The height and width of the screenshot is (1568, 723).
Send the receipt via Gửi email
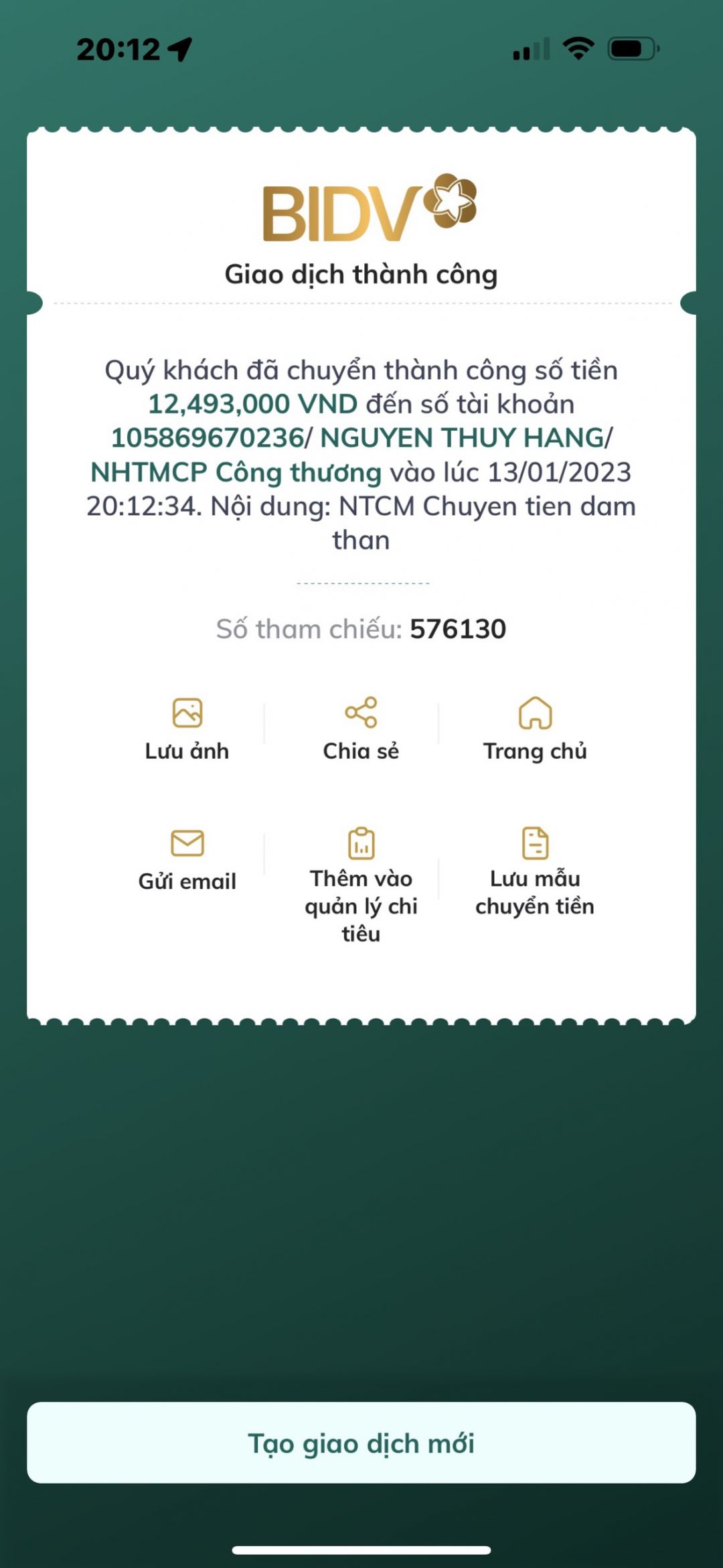tap(187, 859)
